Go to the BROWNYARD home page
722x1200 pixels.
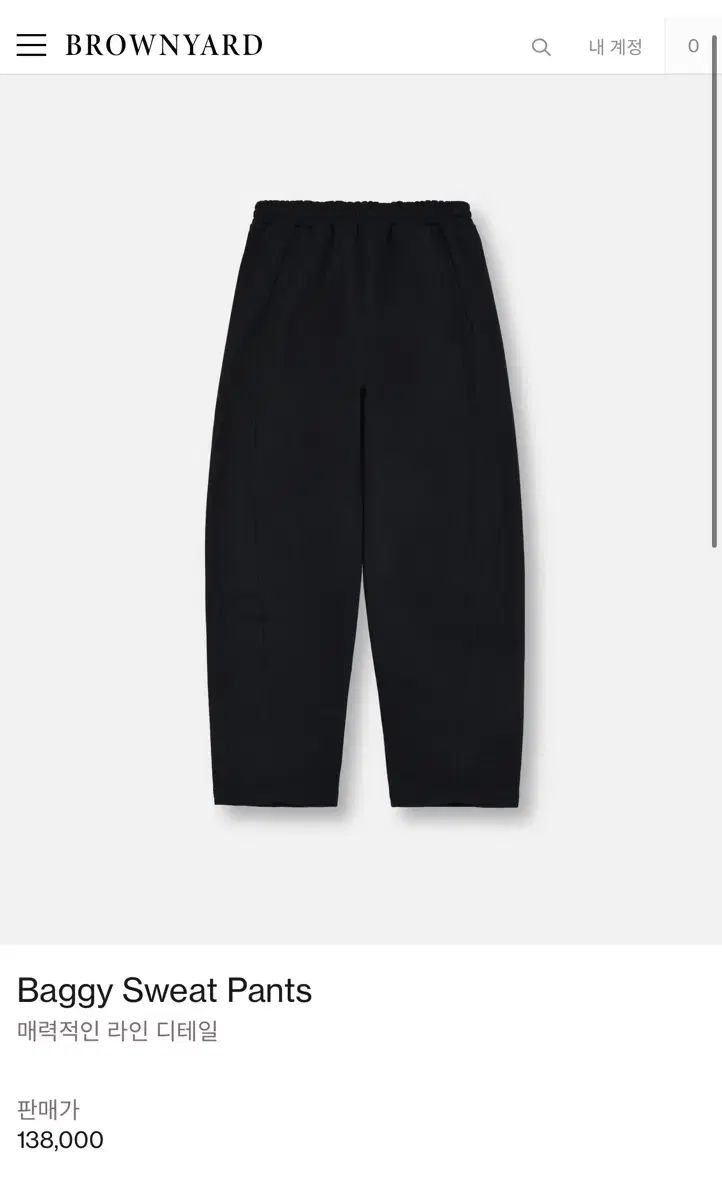tap(164, 45)
